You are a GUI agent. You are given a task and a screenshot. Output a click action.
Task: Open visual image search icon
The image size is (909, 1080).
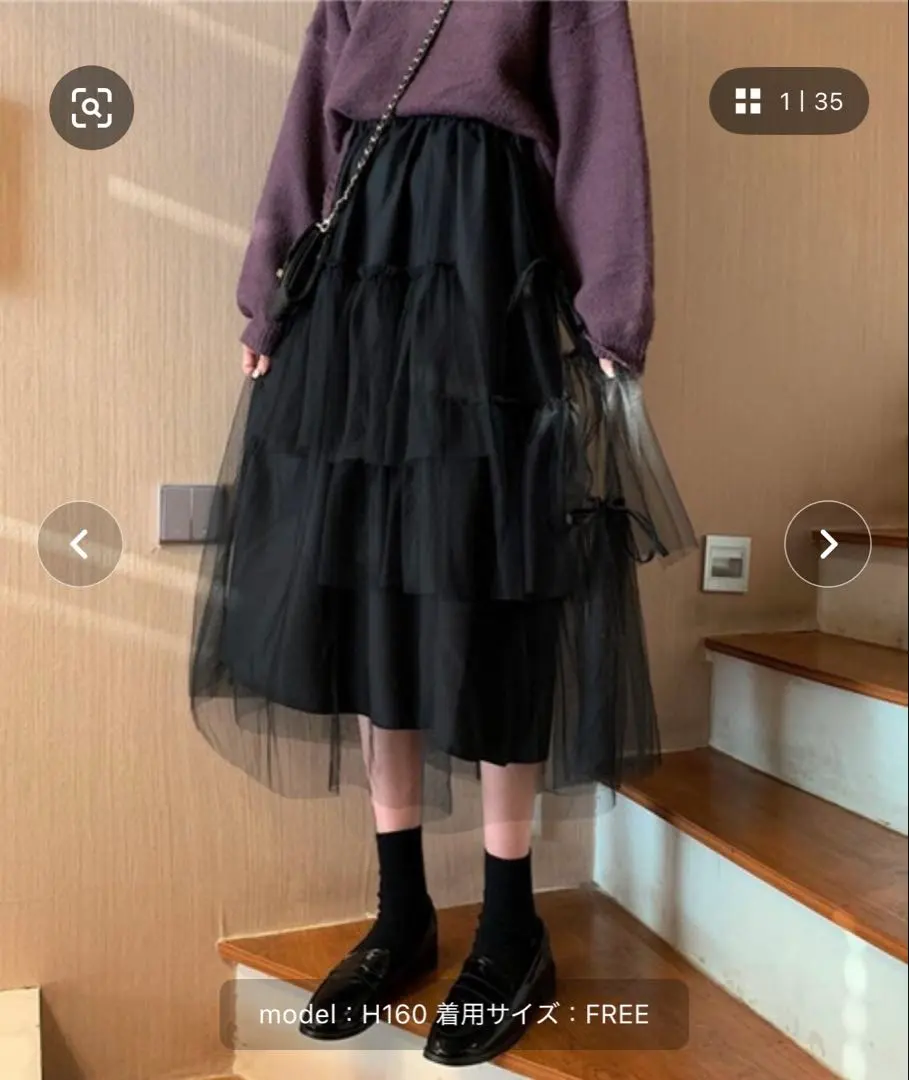91,107
